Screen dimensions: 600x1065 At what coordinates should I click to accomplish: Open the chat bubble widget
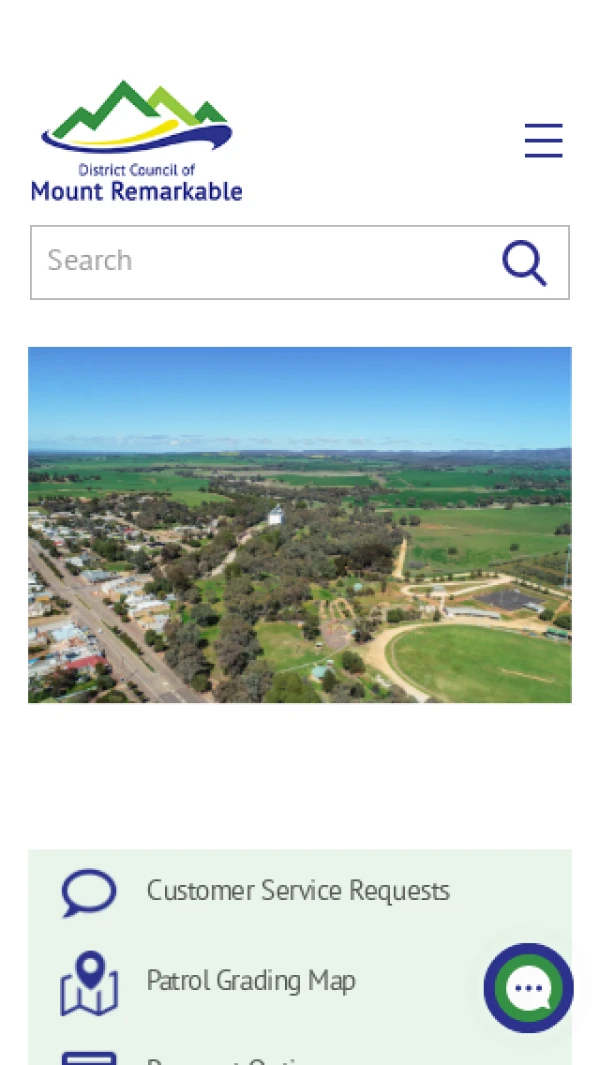528,988
